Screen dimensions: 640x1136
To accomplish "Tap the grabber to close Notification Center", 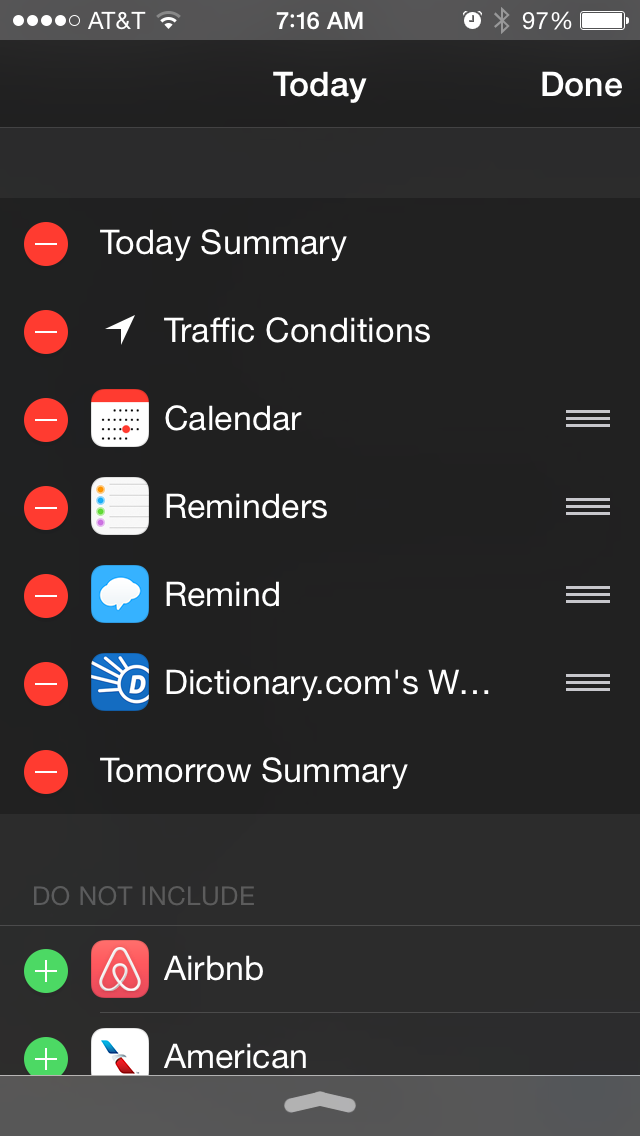I will [x=320, y=1104].
